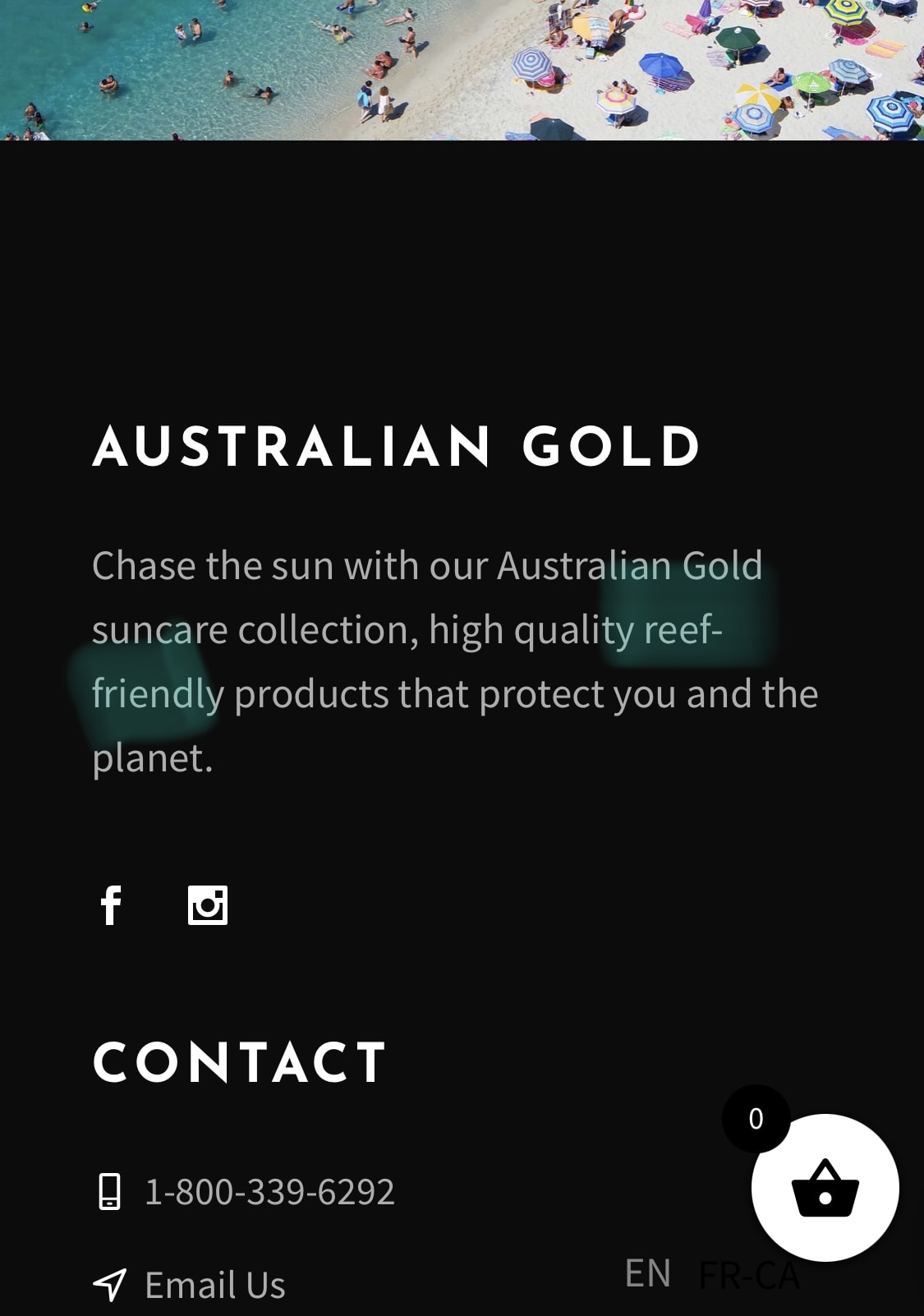Viewport: 924px width, 1316px height.
Task: Open the shopping basket button
Action: pyautogui.click(x=825, y=1188)
